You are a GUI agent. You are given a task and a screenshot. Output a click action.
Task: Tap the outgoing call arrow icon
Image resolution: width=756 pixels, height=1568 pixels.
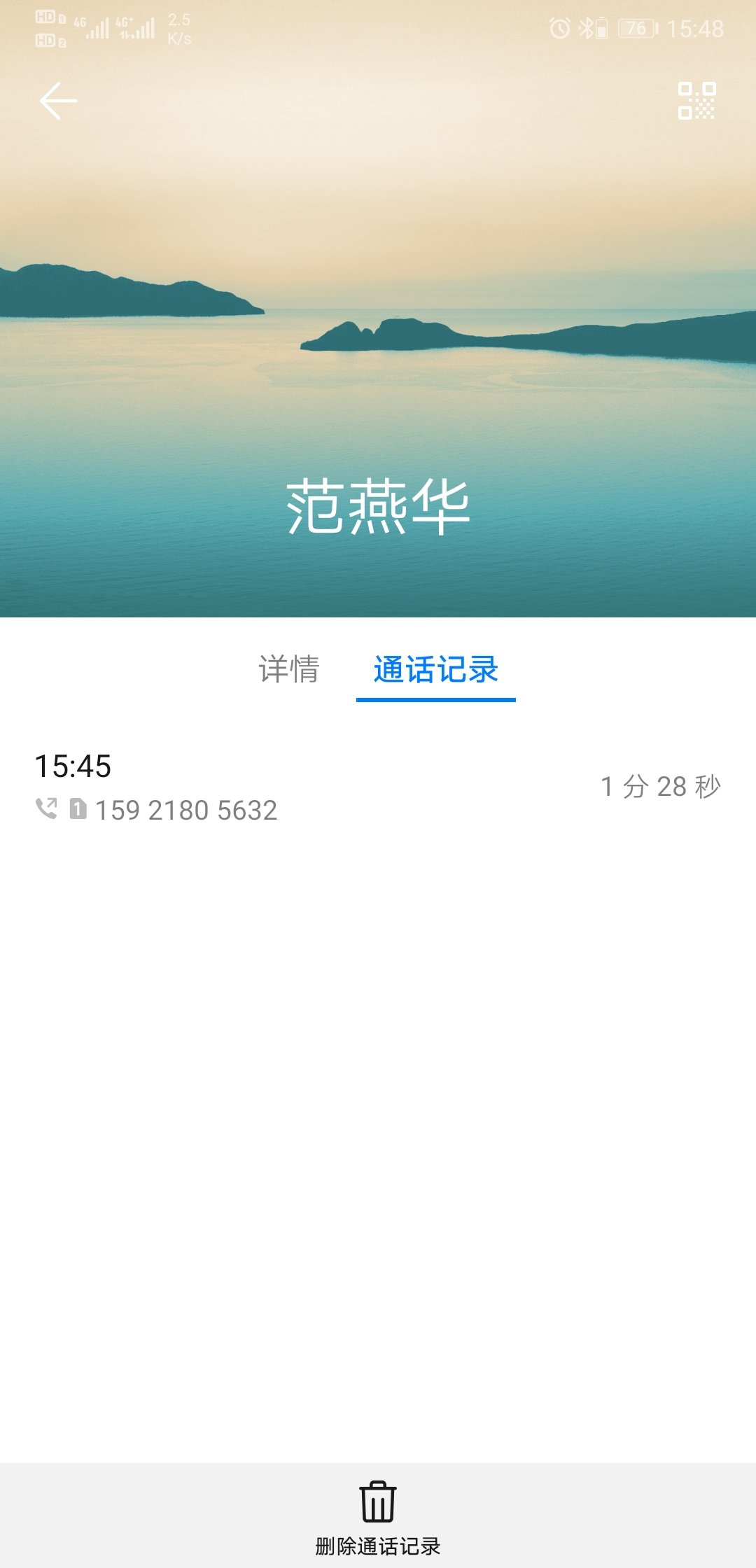(46, 809)
